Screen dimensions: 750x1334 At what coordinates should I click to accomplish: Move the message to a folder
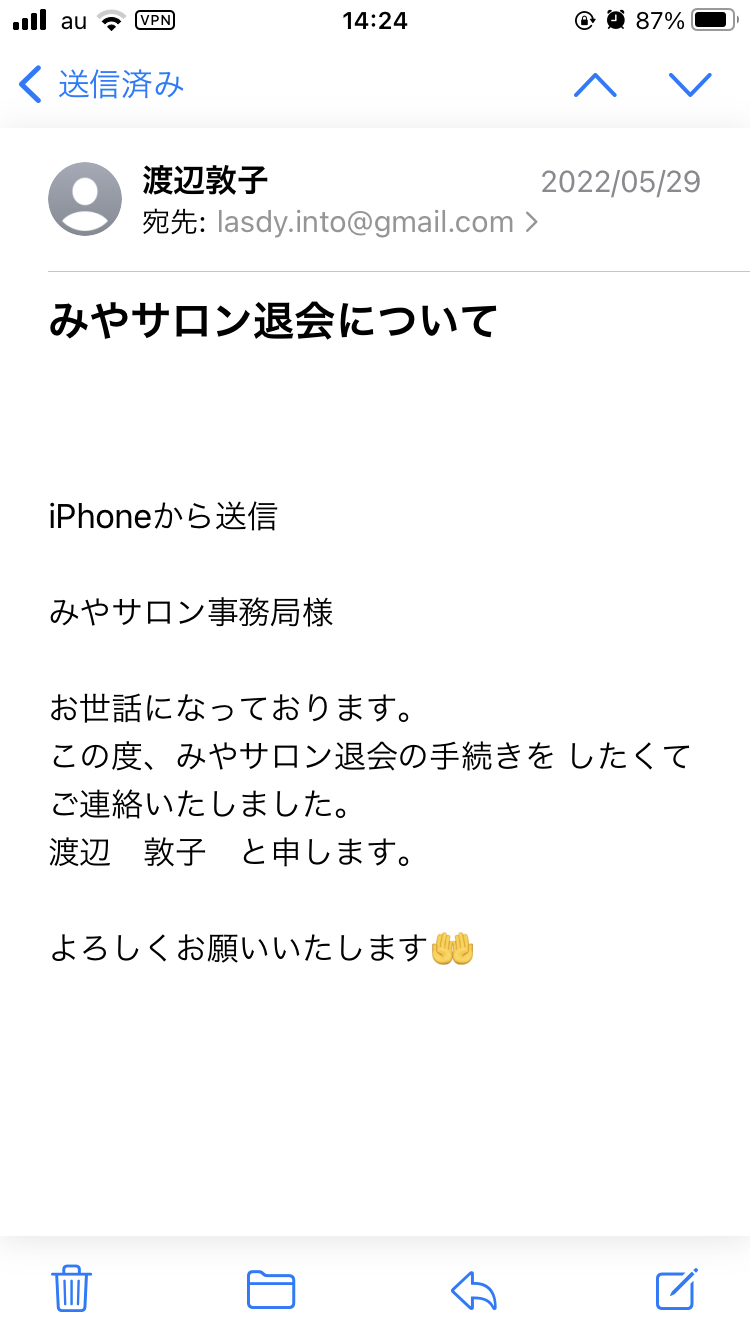click(271, 1289)
